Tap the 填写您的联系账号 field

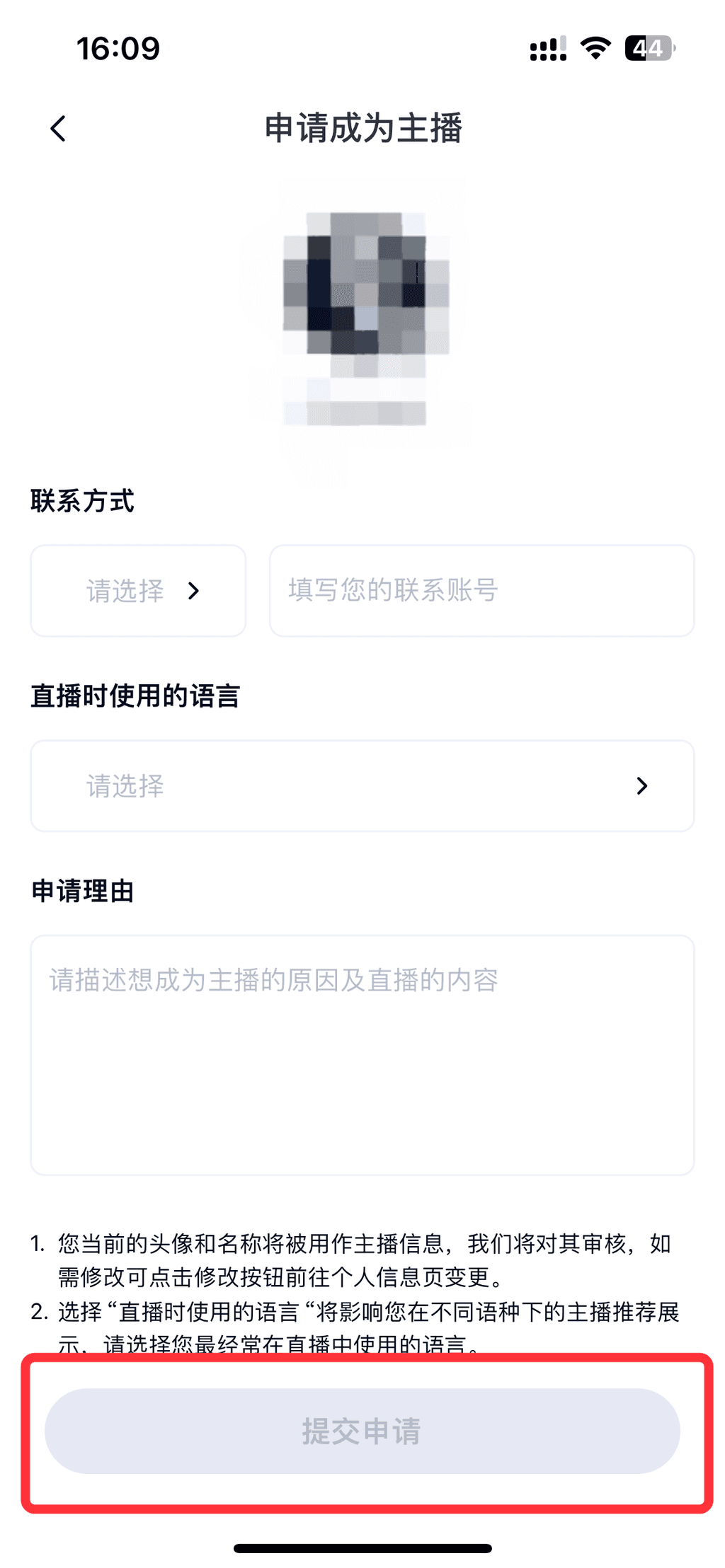pyautogui.click(x=481, y=591)
